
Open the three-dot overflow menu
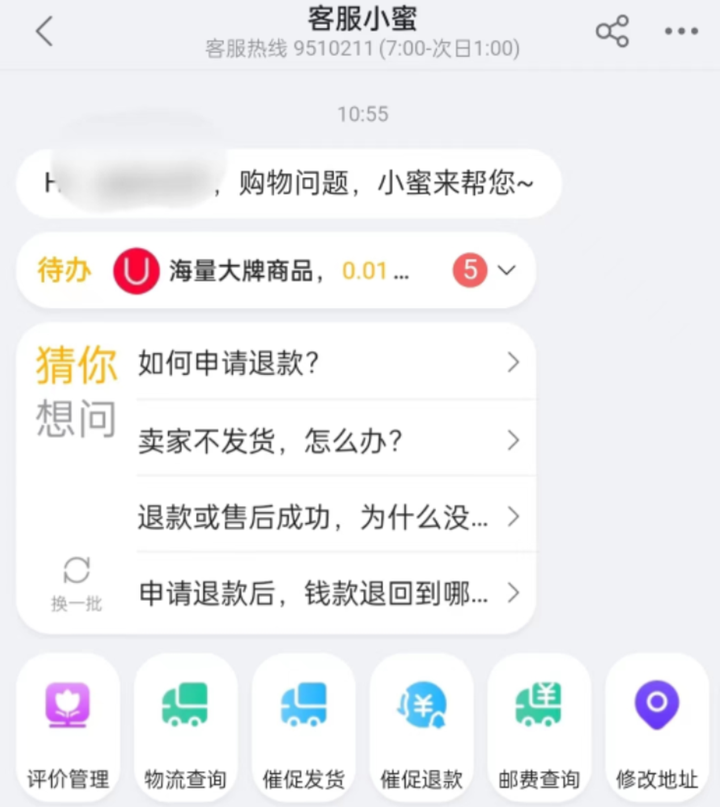click(682, 32)
